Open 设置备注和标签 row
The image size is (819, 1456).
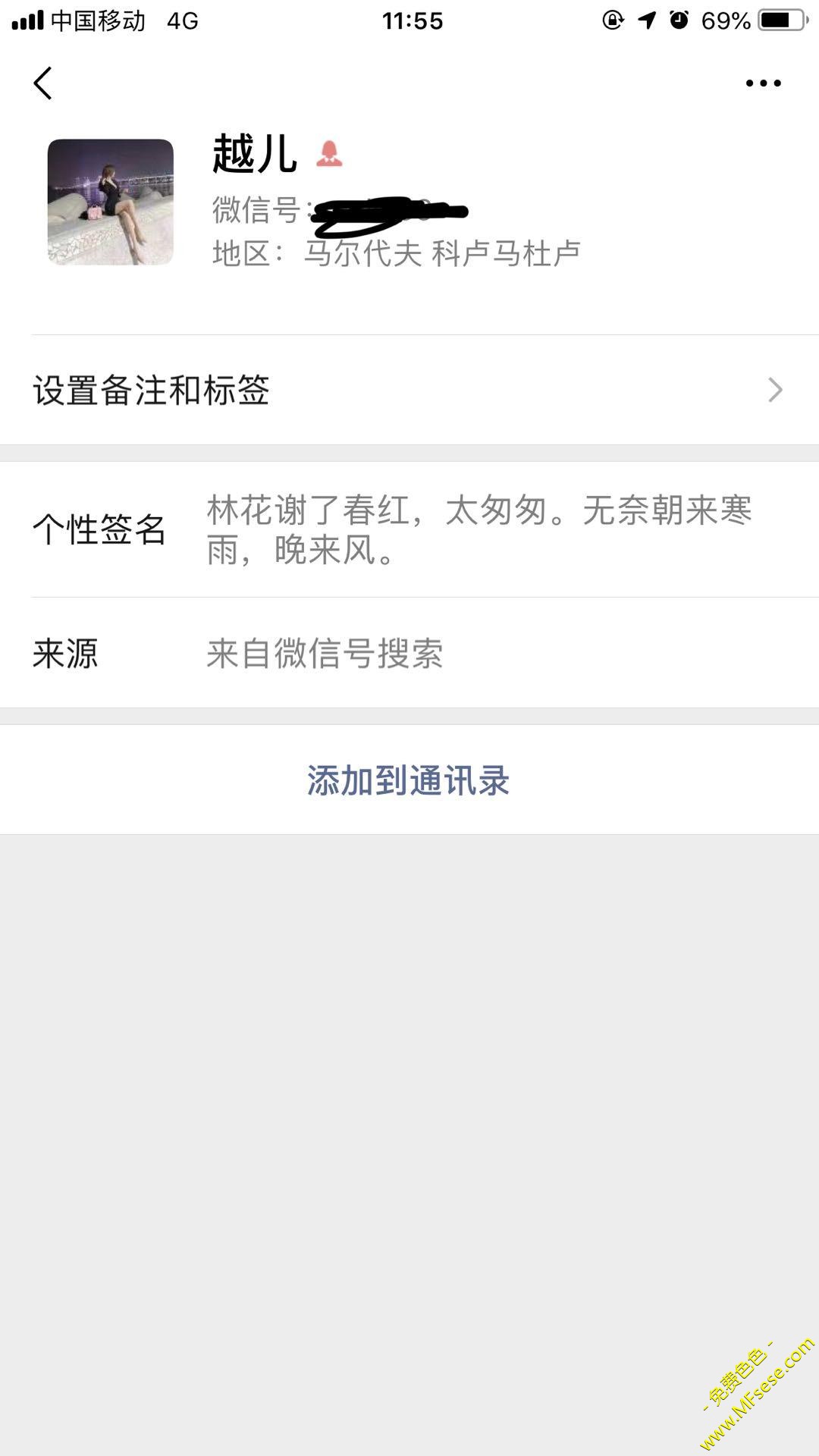(x=409, y=390)
